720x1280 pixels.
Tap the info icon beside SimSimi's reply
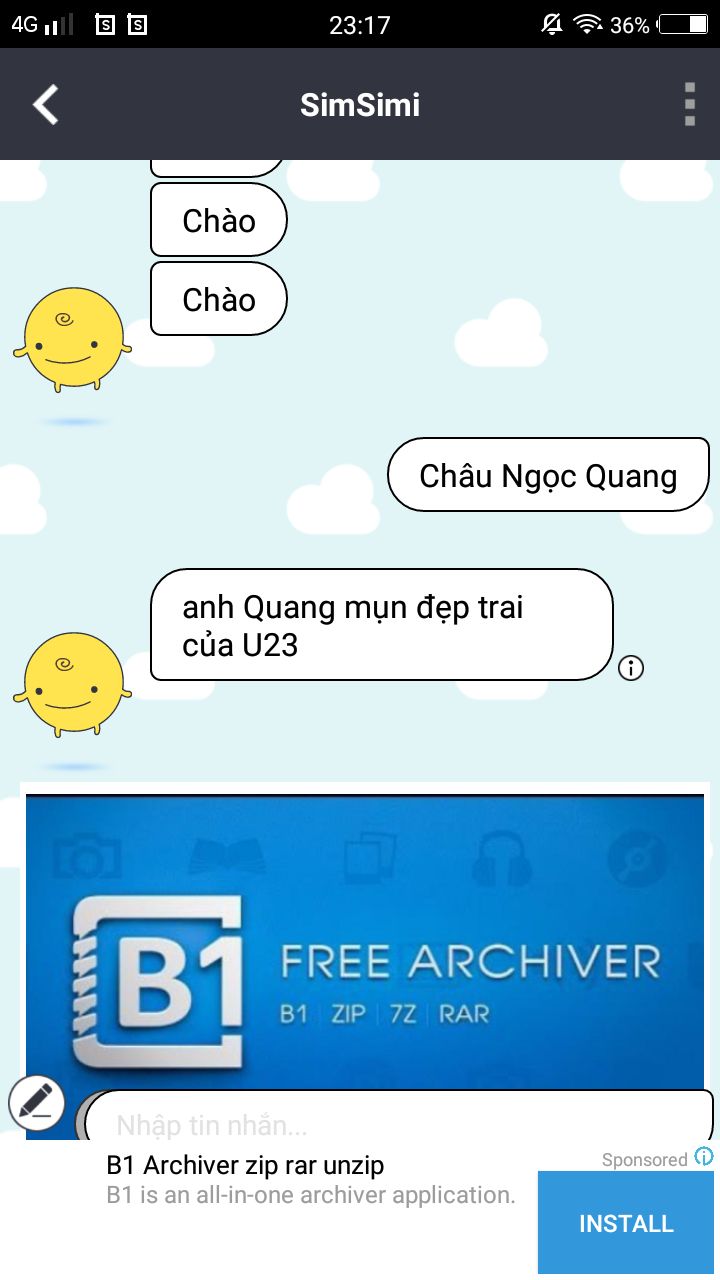[631, 668]
